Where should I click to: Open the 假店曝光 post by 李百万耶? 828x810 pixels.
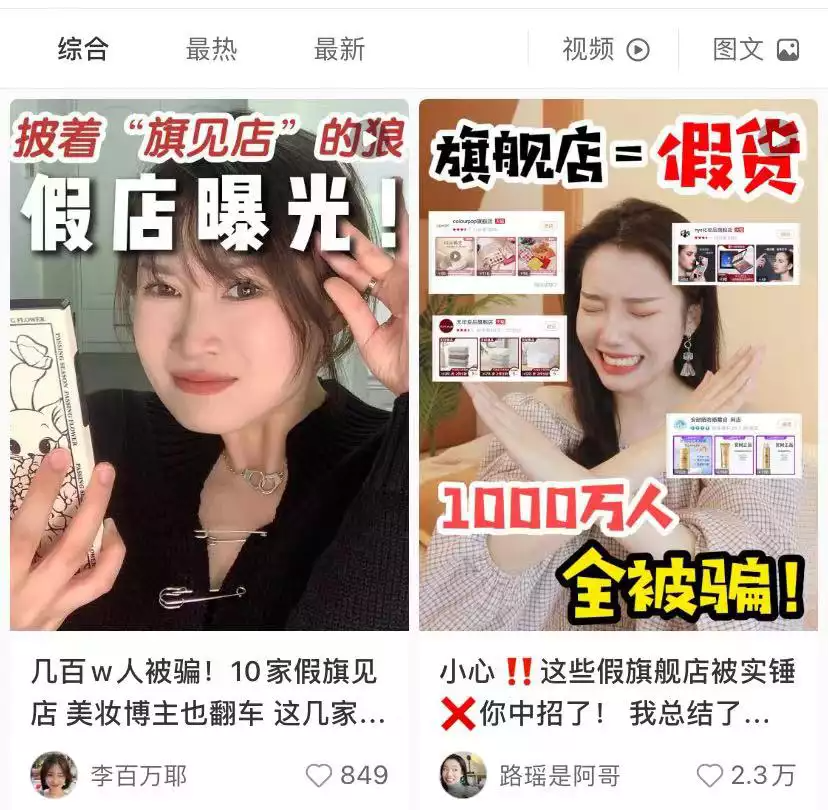pos(209,365)
